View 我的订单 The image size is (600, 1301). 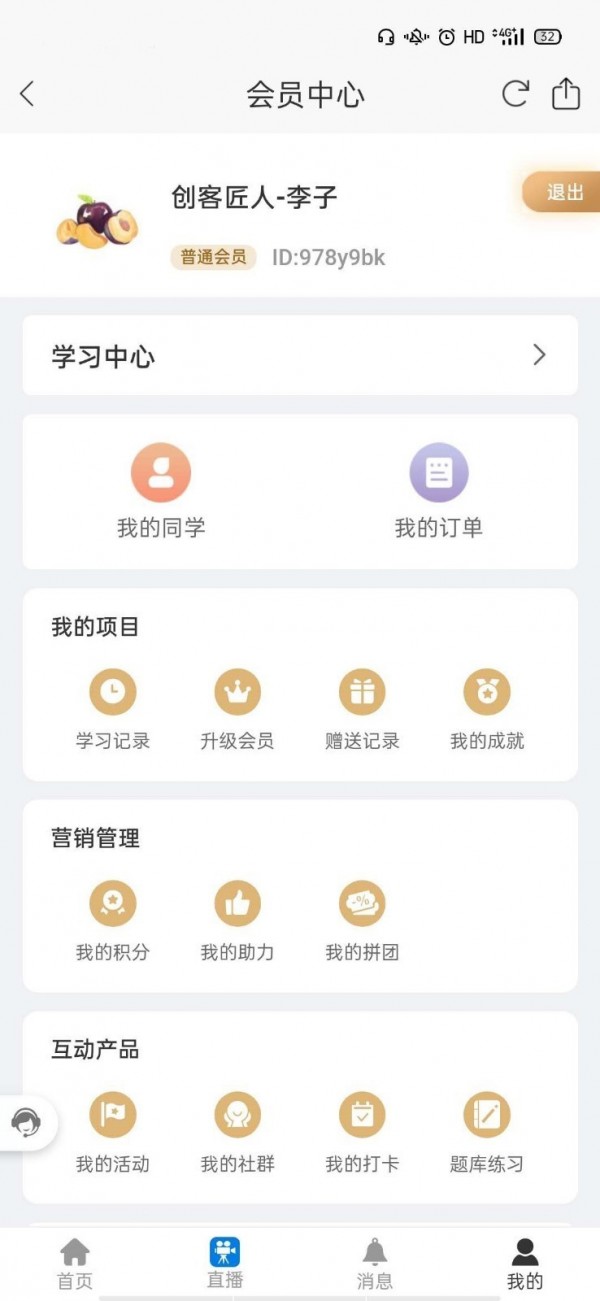pyautogui.click(x=439, y=491)
